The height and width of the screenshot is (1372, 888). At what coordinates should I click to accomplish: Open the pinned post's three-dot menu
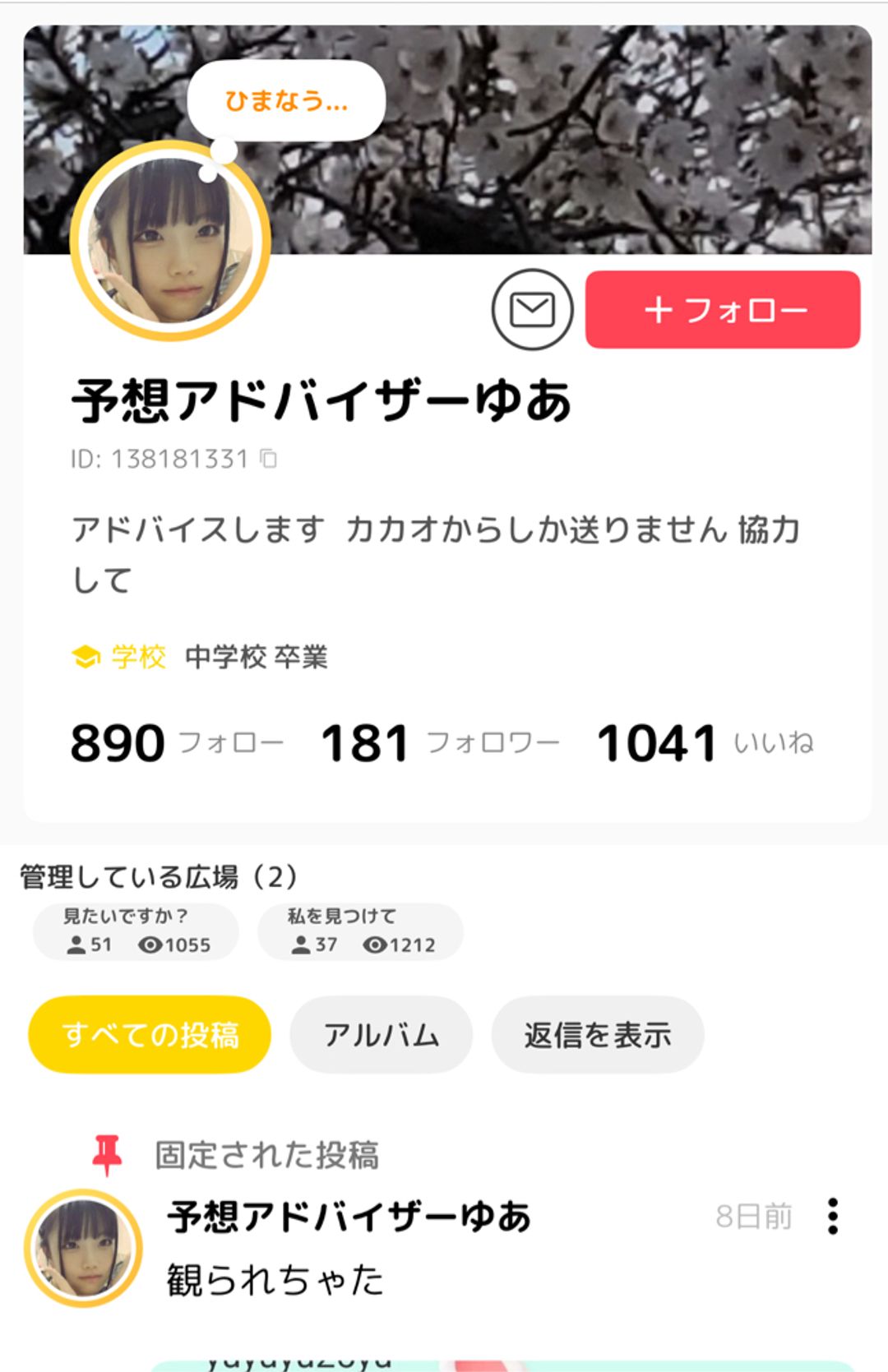[x=832, y=1216]
